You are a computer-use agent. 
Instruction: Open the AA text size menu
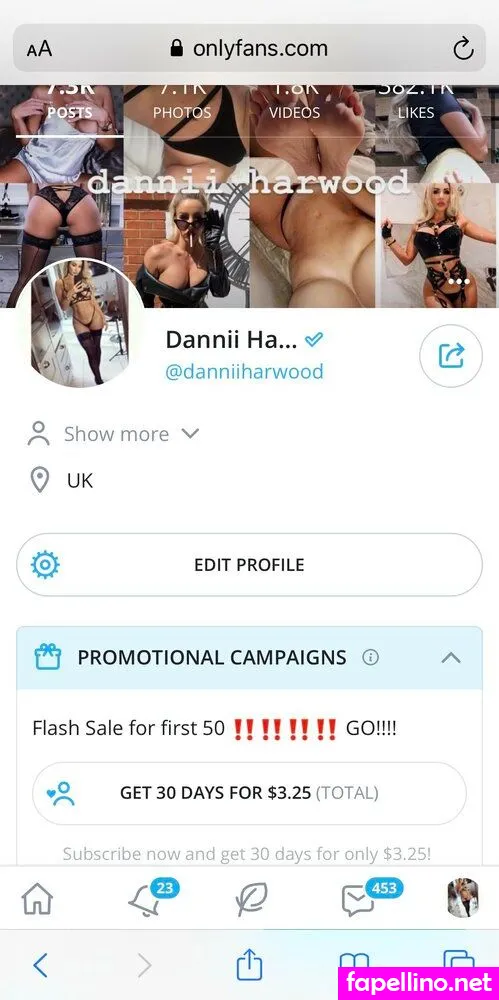tap(40, 49)
